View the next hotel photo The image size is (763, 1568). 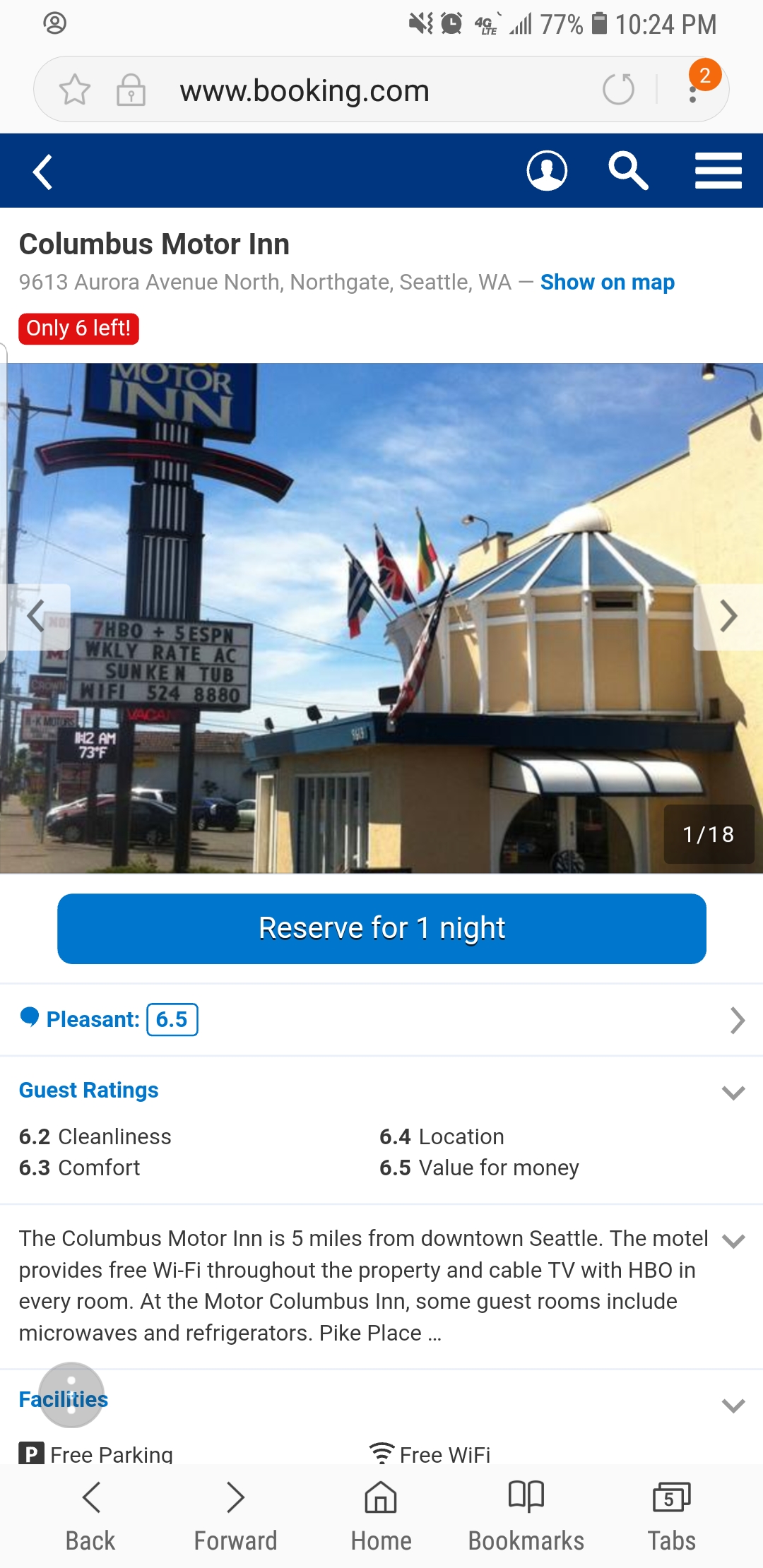728,617
